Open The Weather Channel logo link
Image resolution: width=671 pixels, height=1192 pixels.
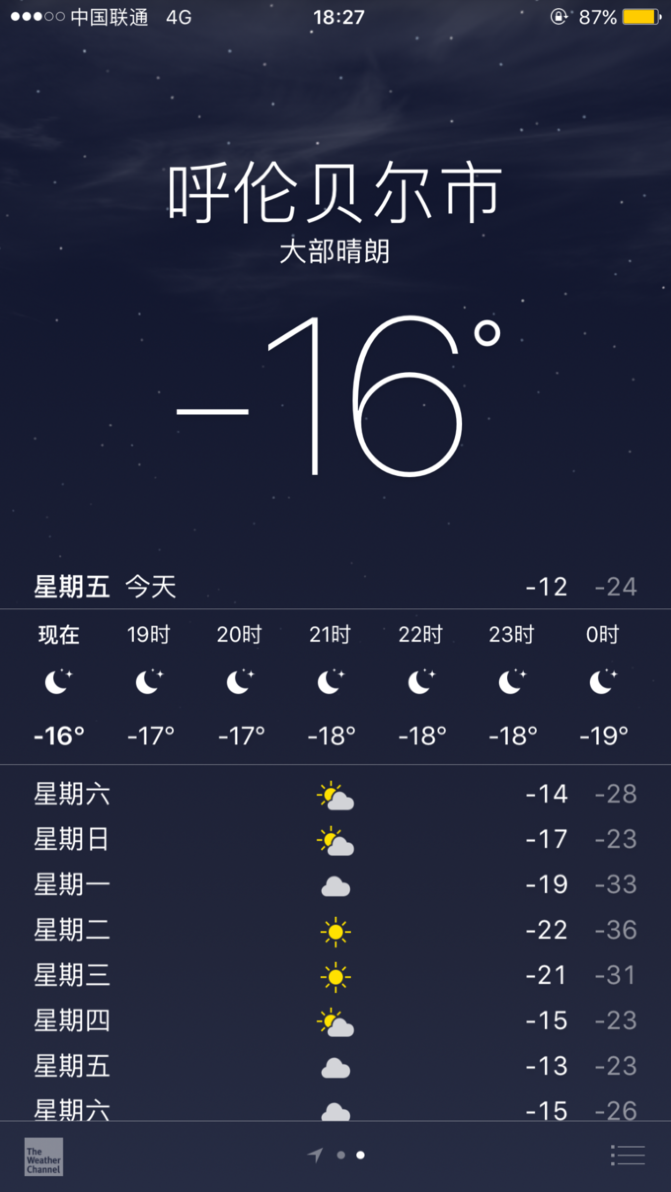click(x=43, y=1157)
